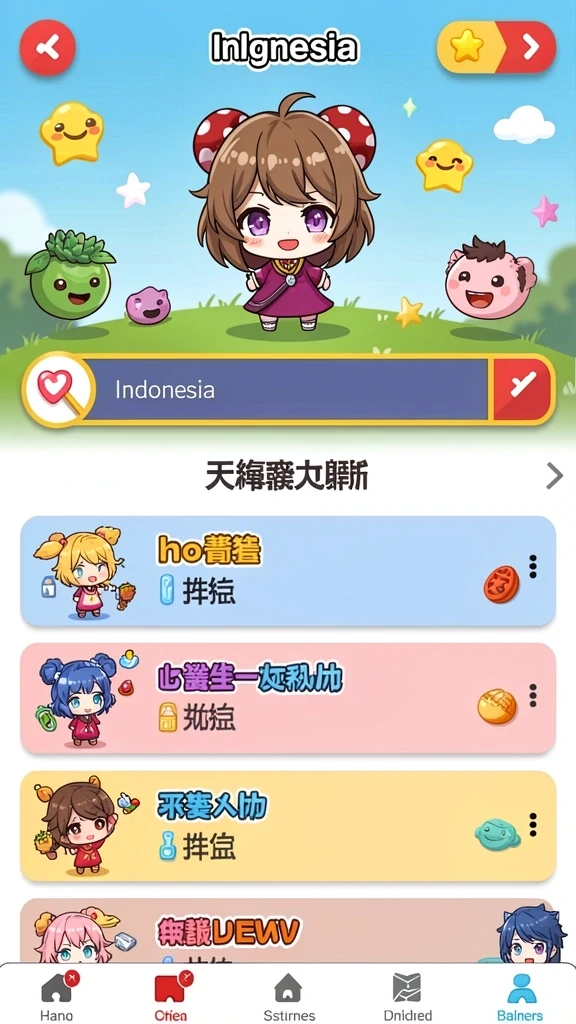Switch to the Sstirnes tab
576x1024 pixels.
289,995
